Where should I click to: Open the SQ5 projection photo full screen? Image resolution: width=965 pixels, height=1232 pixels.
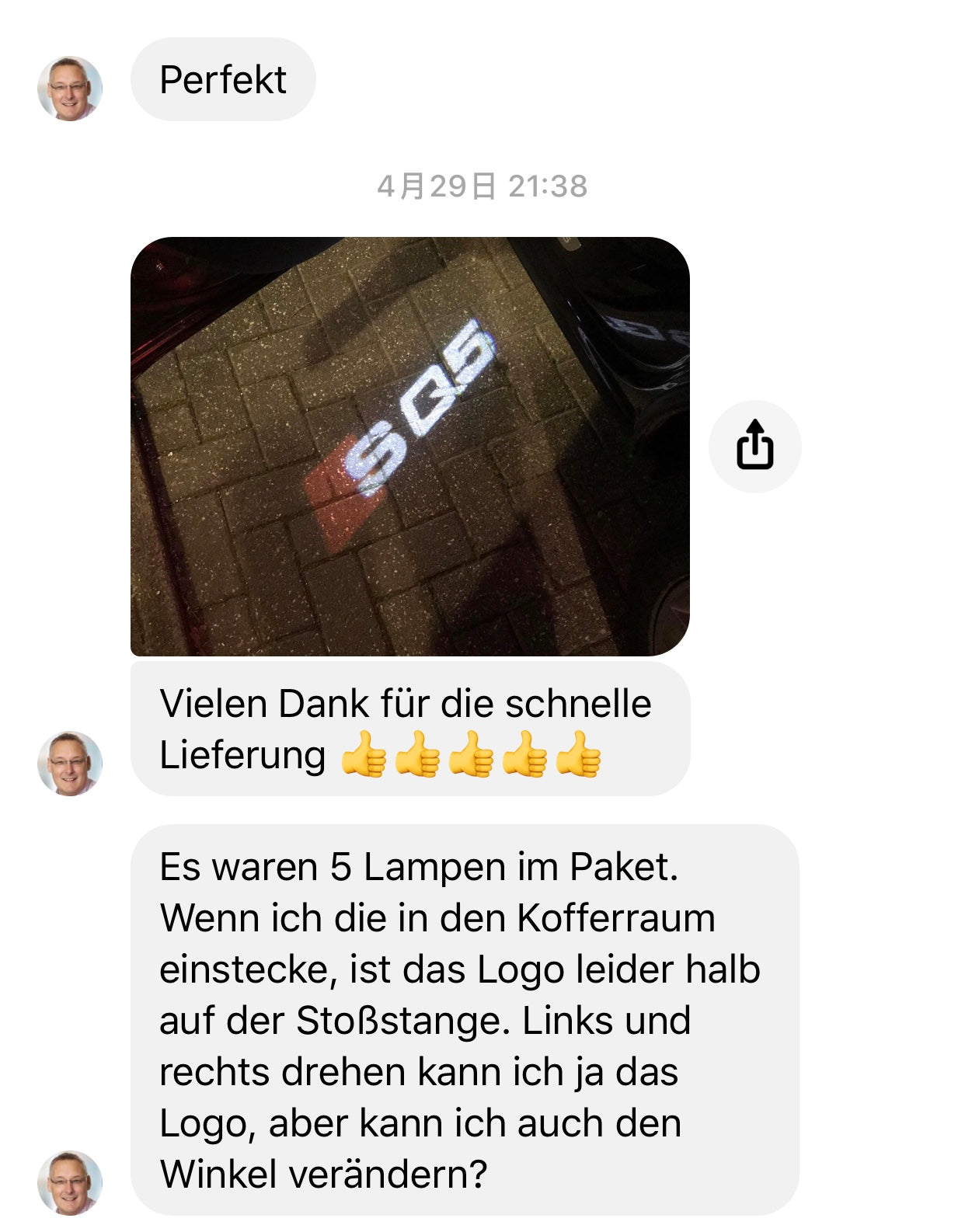click(409, 446)
